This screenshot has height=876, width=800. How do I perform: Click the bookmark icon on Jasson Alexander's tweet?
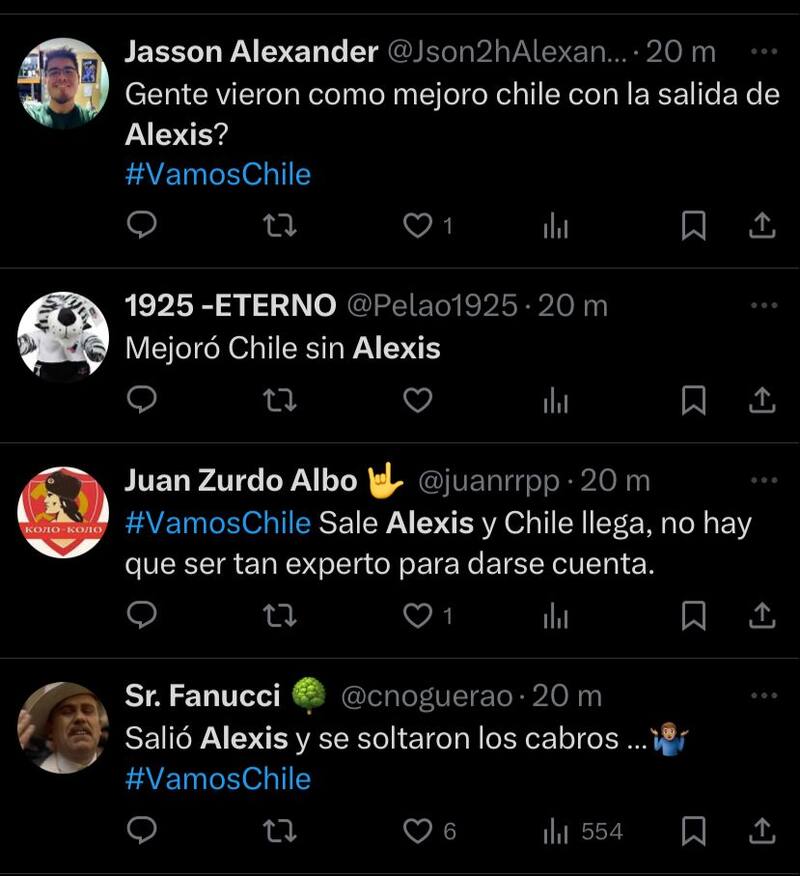coord(693,226)
